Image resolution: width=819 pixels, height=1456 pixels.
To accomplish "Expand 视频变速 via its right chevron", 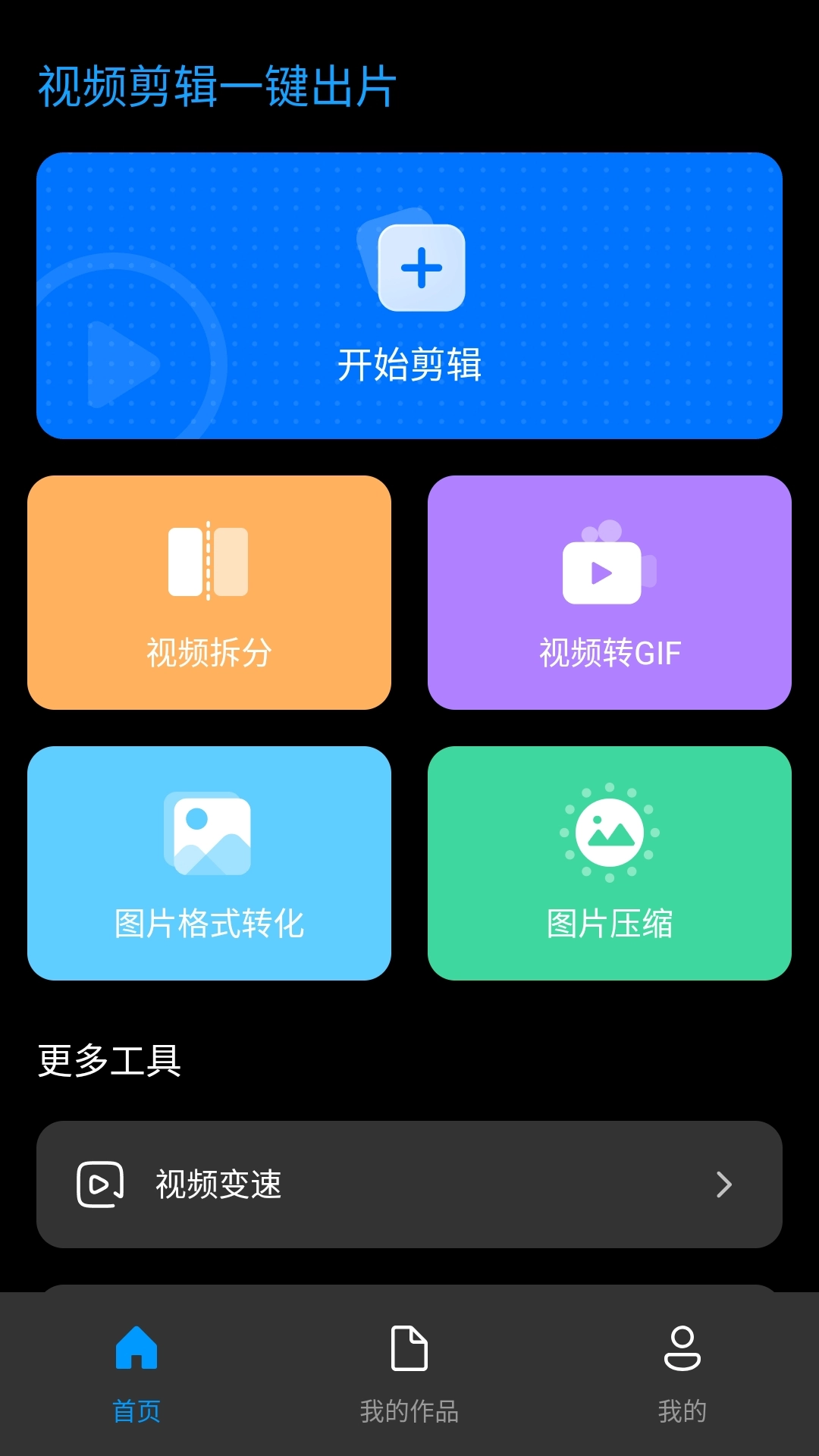I will tap(726, 1184).
